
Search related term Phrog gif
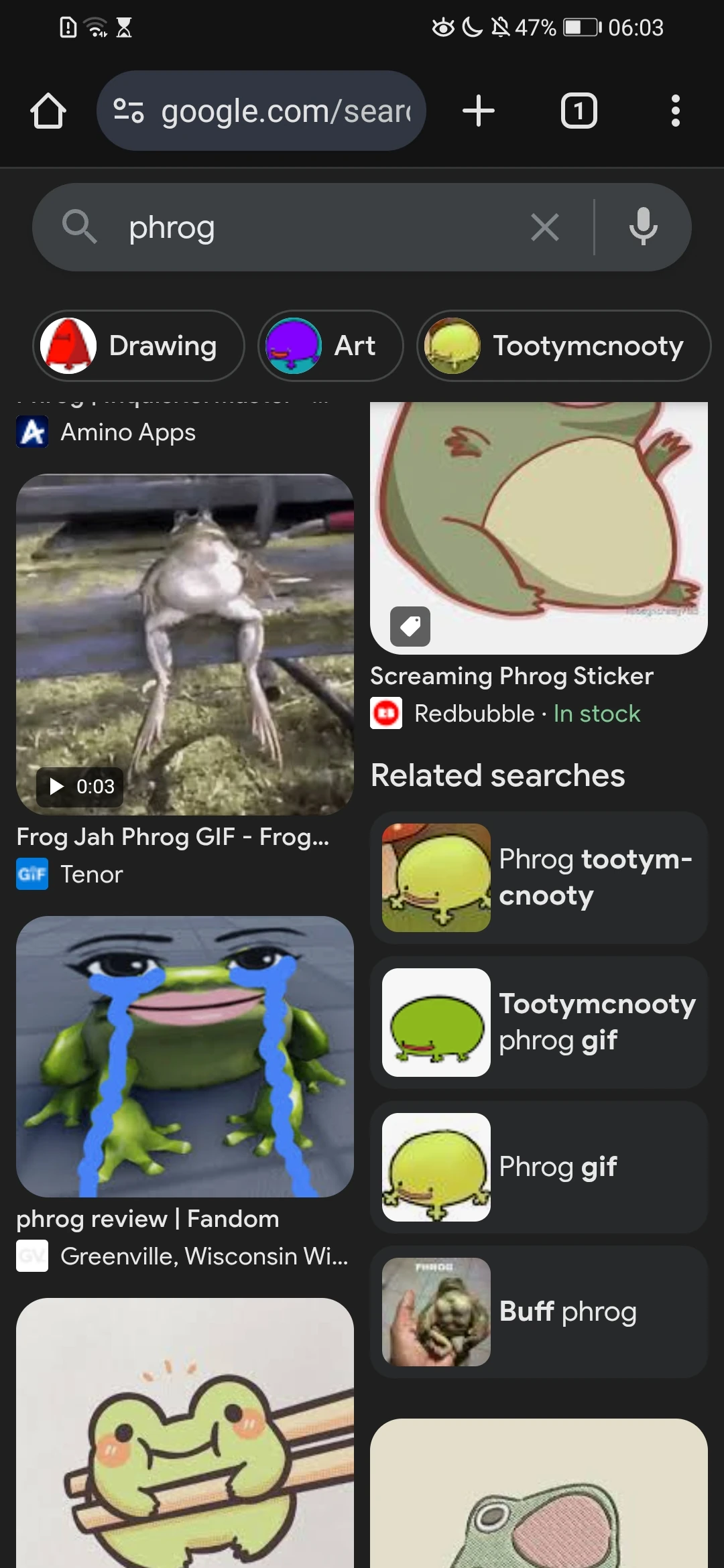click(x=539, y=1167)
